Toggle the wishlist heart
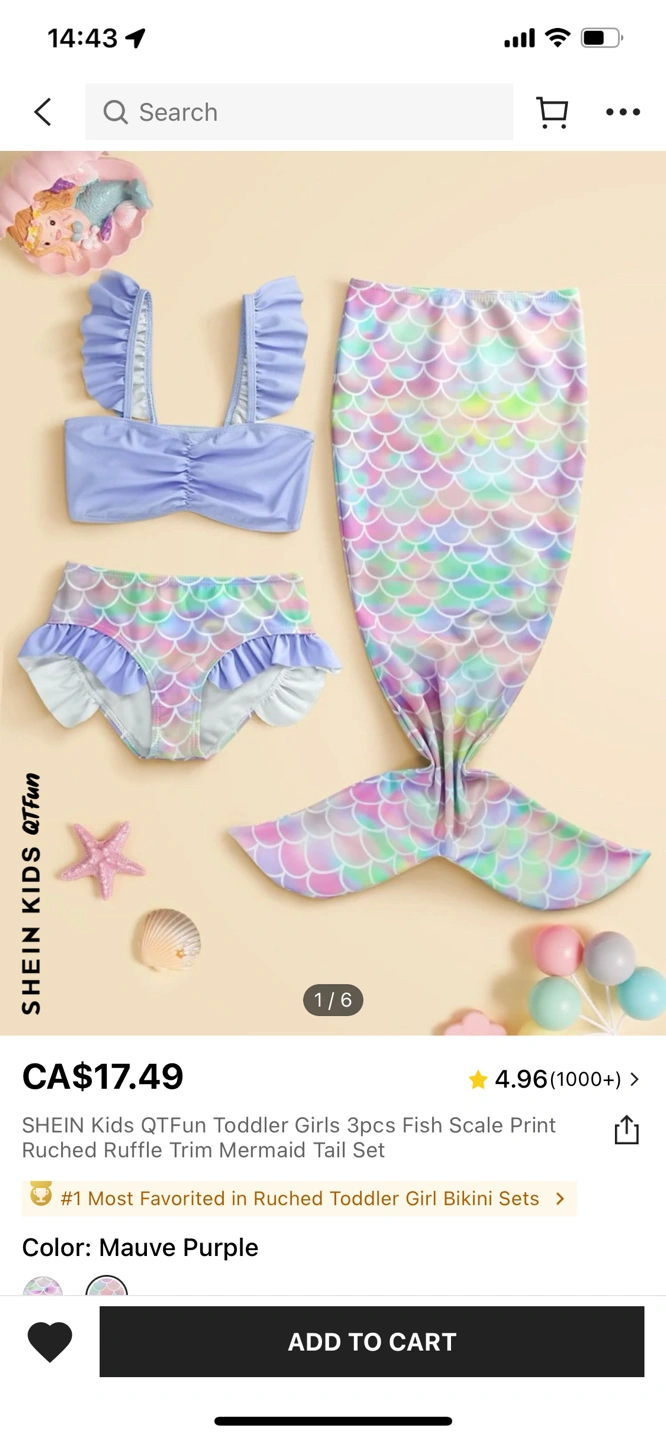This screenshot has width=666, height=1440. (50, 1342)
